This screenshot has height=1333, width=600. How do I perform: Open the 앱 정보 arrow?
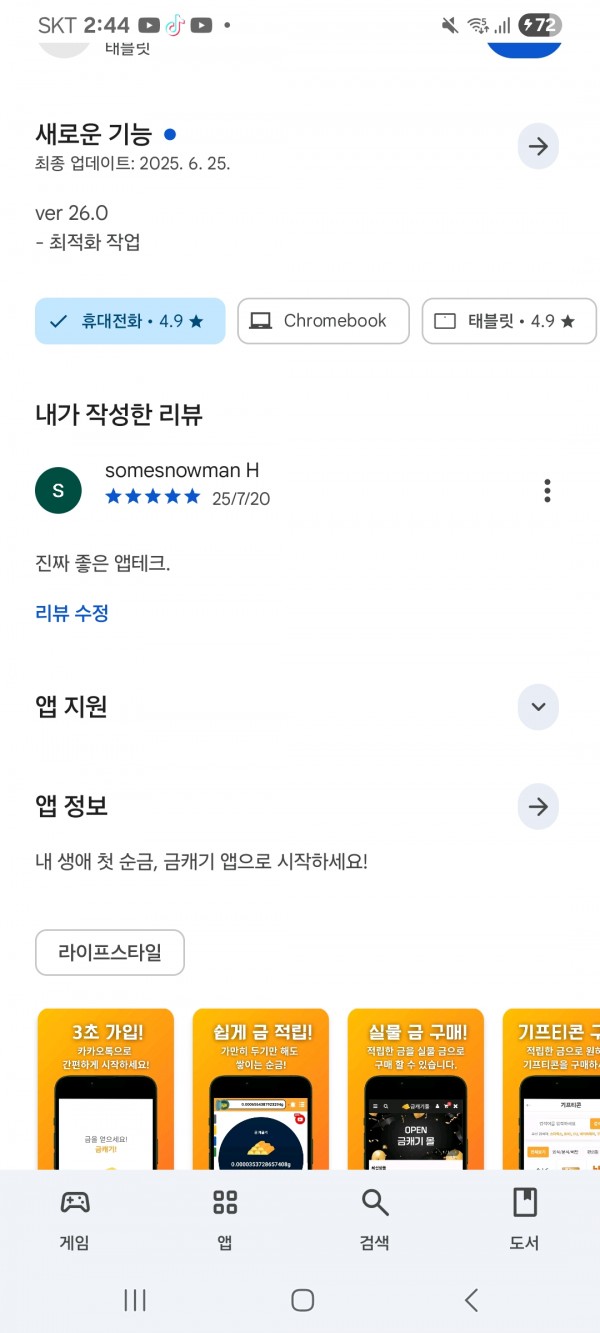[x=538, y=806]
